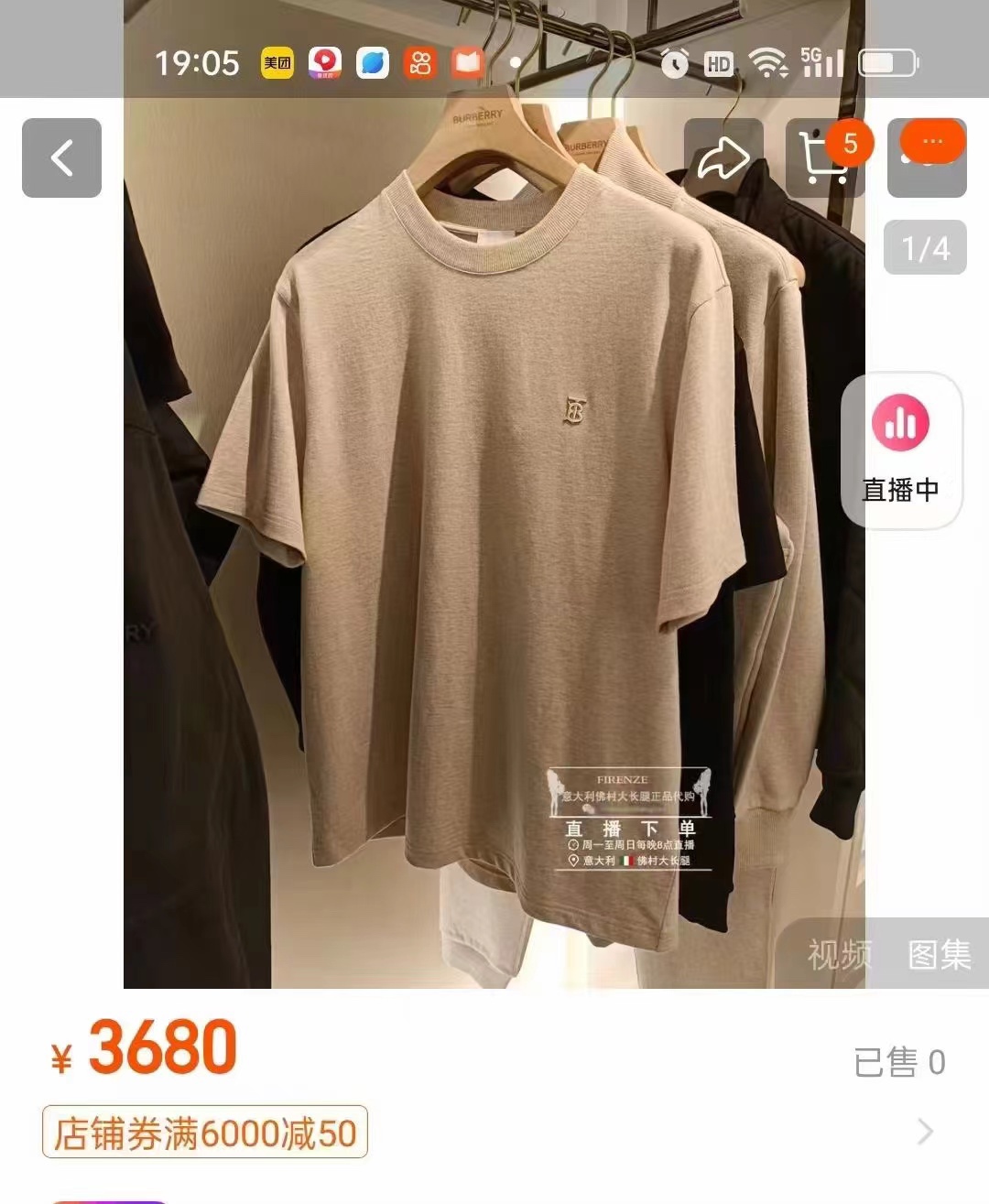Screen dimensions: 989x1204
Task: Open the 直播中 live stream
Action: pos(901,450)
